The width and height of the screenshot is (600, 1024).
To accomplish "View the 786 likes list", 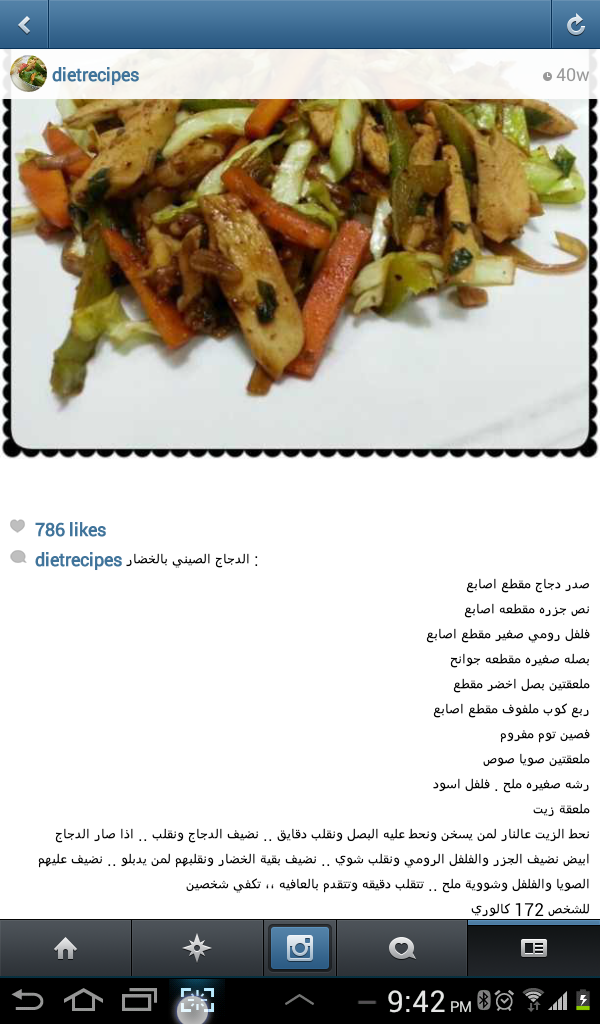I will pyautogui.click(x=70, y=530).
